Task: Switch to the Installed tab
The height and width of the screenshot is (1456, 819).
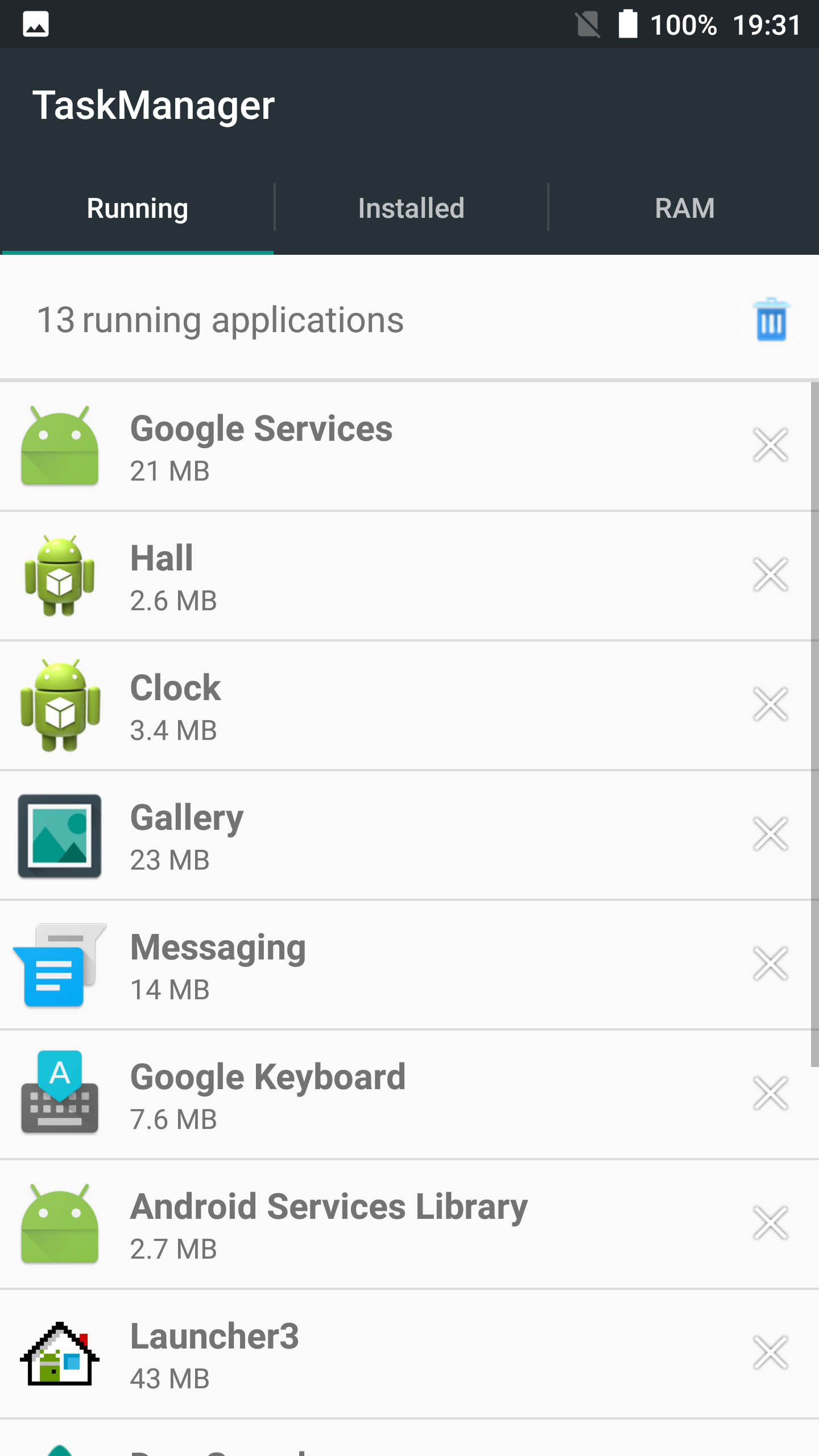Action: click(x=411, y=208)
